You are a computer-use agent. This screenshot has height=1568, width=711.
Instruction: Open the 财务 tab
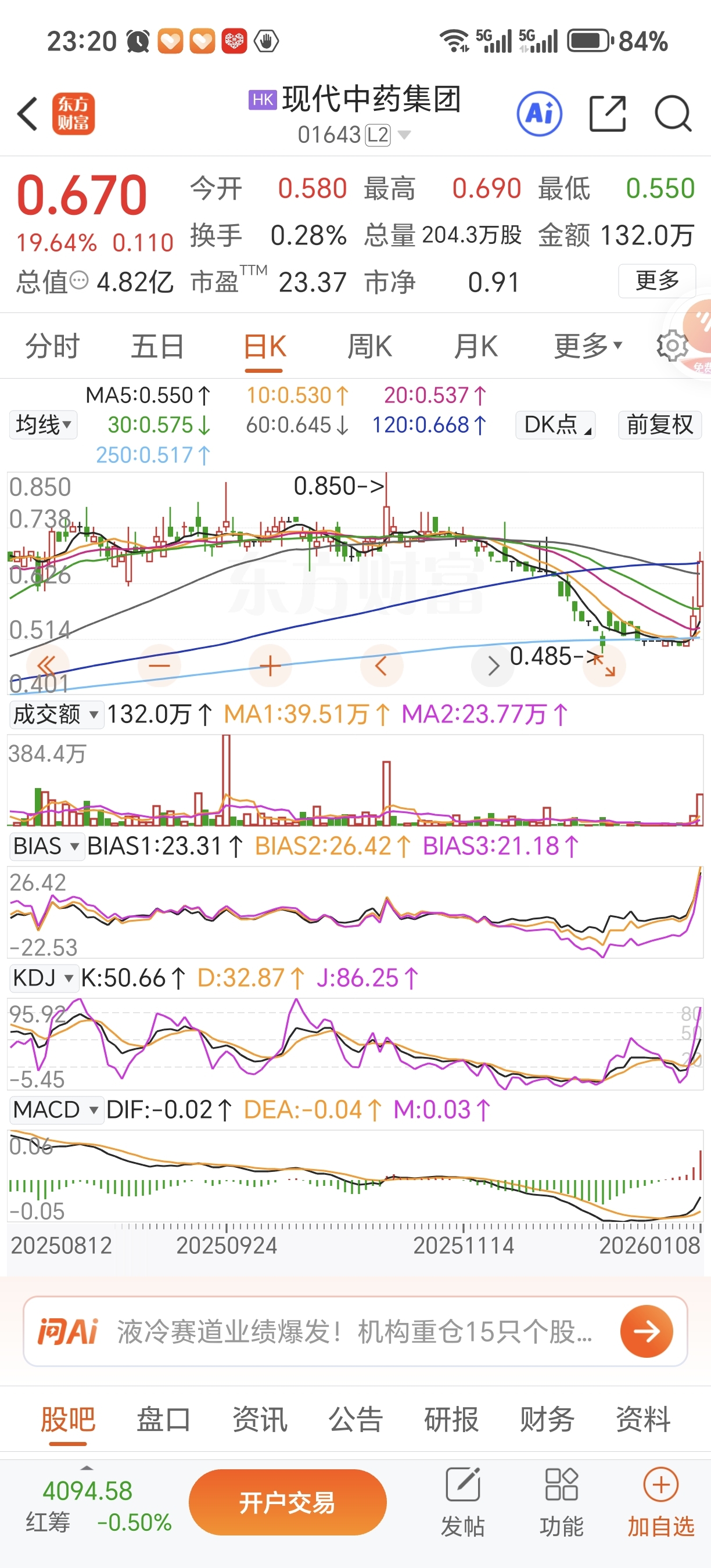pos(547,1419)
